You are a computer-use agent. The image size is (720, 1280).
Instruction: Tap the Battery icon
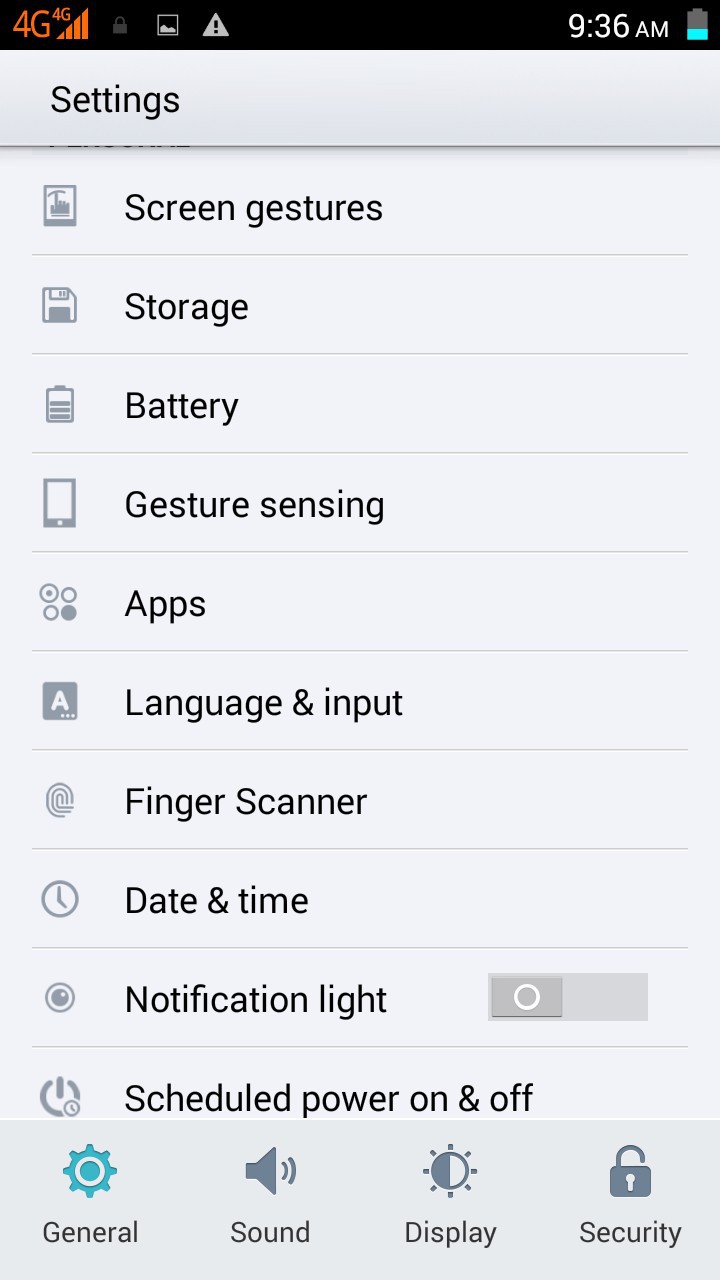pos(60,405)
